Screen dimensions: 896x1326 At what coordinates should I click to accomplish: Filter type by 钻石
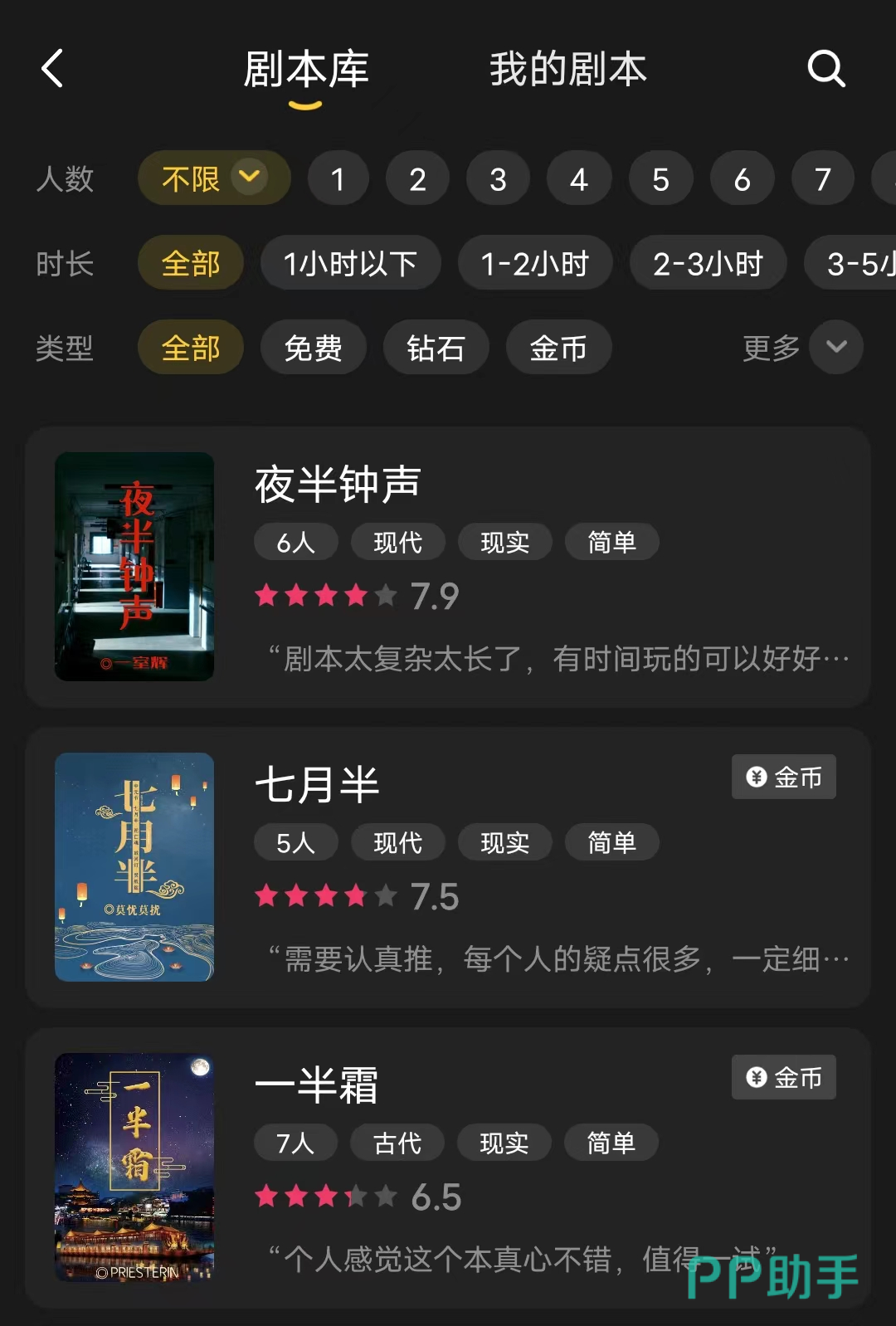(436, 348)
